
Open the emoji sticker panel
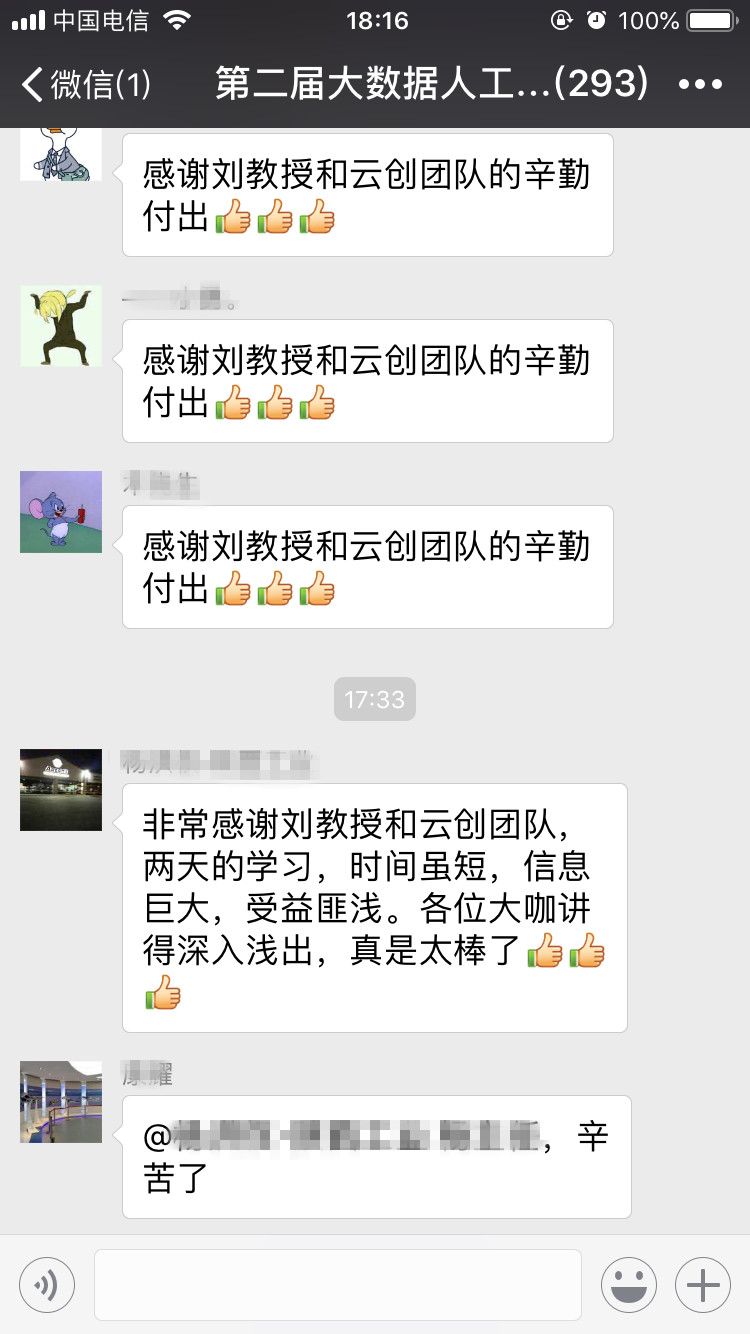[x=629, y=1284]
